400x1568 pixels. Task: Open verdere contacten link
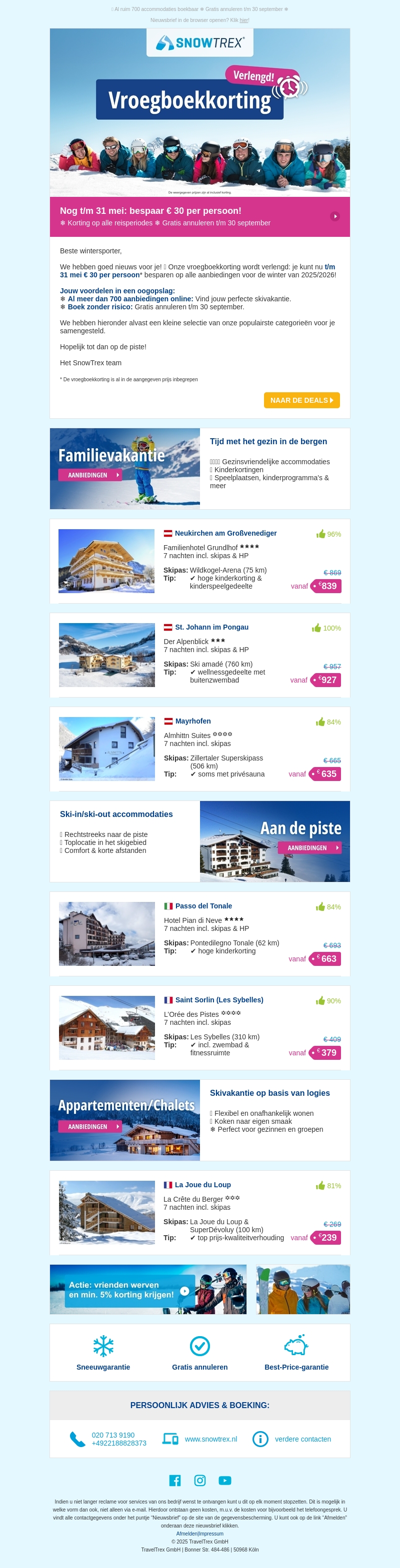(x=302, y=1439)
